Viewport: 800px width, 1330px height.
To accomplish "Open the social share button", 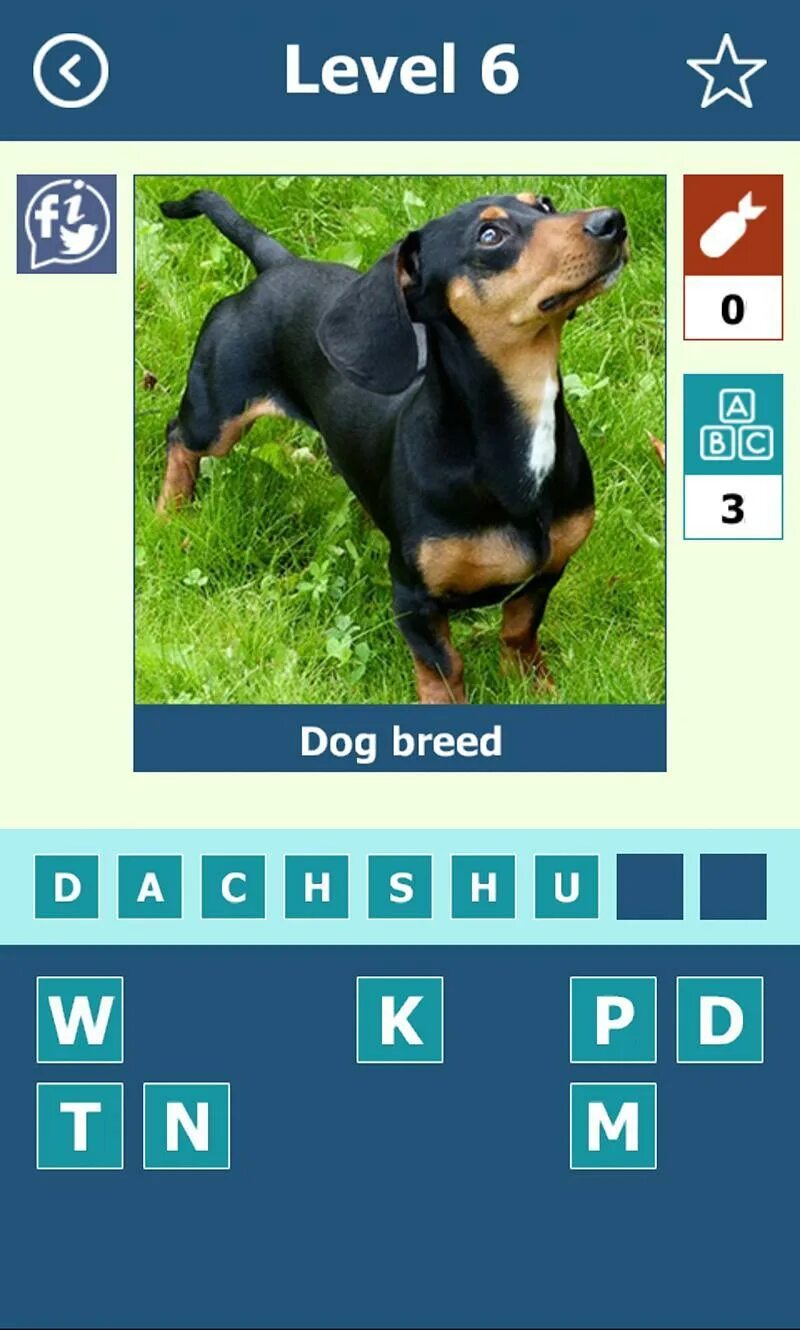I will [x=66, y=224].
